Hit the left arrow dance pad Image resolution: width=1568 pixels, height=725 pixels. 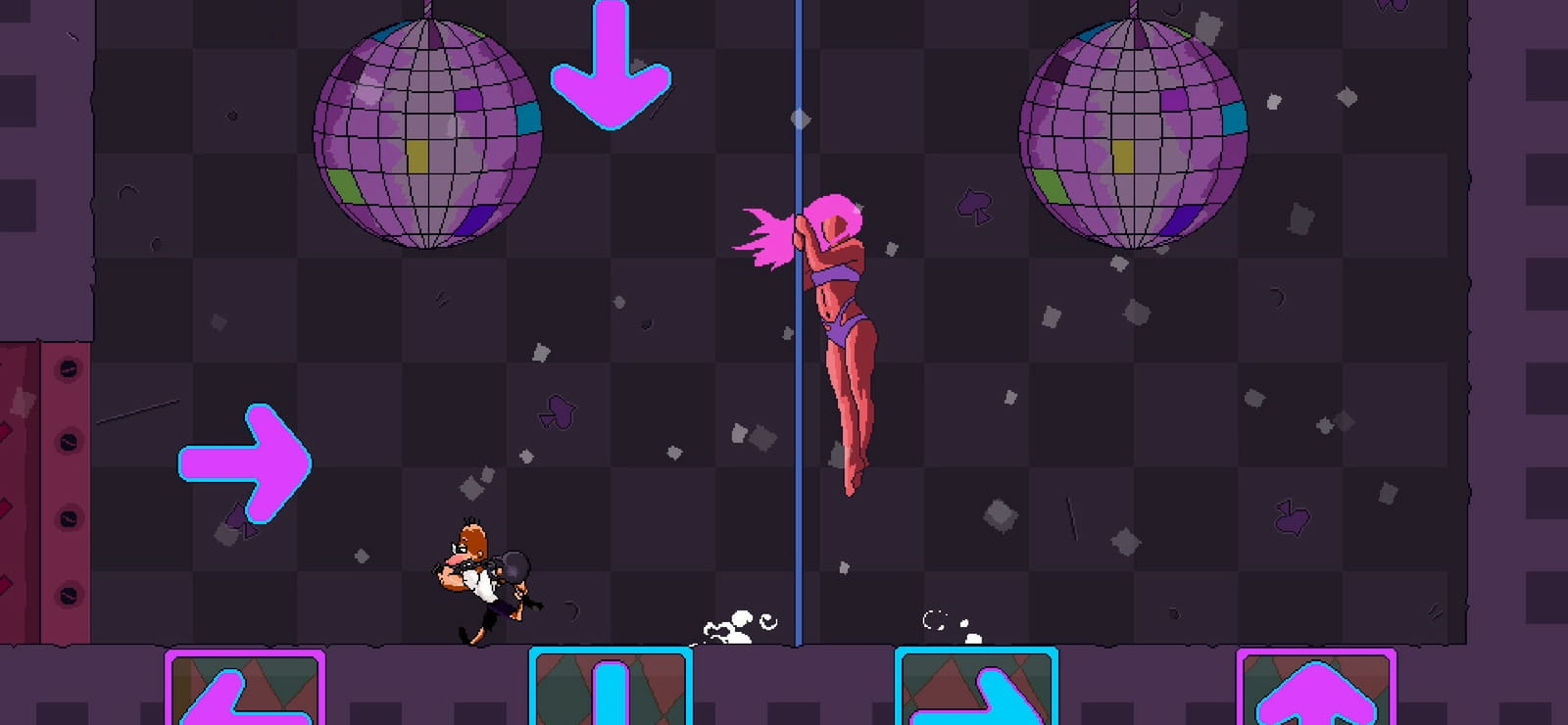pos(245,687)
